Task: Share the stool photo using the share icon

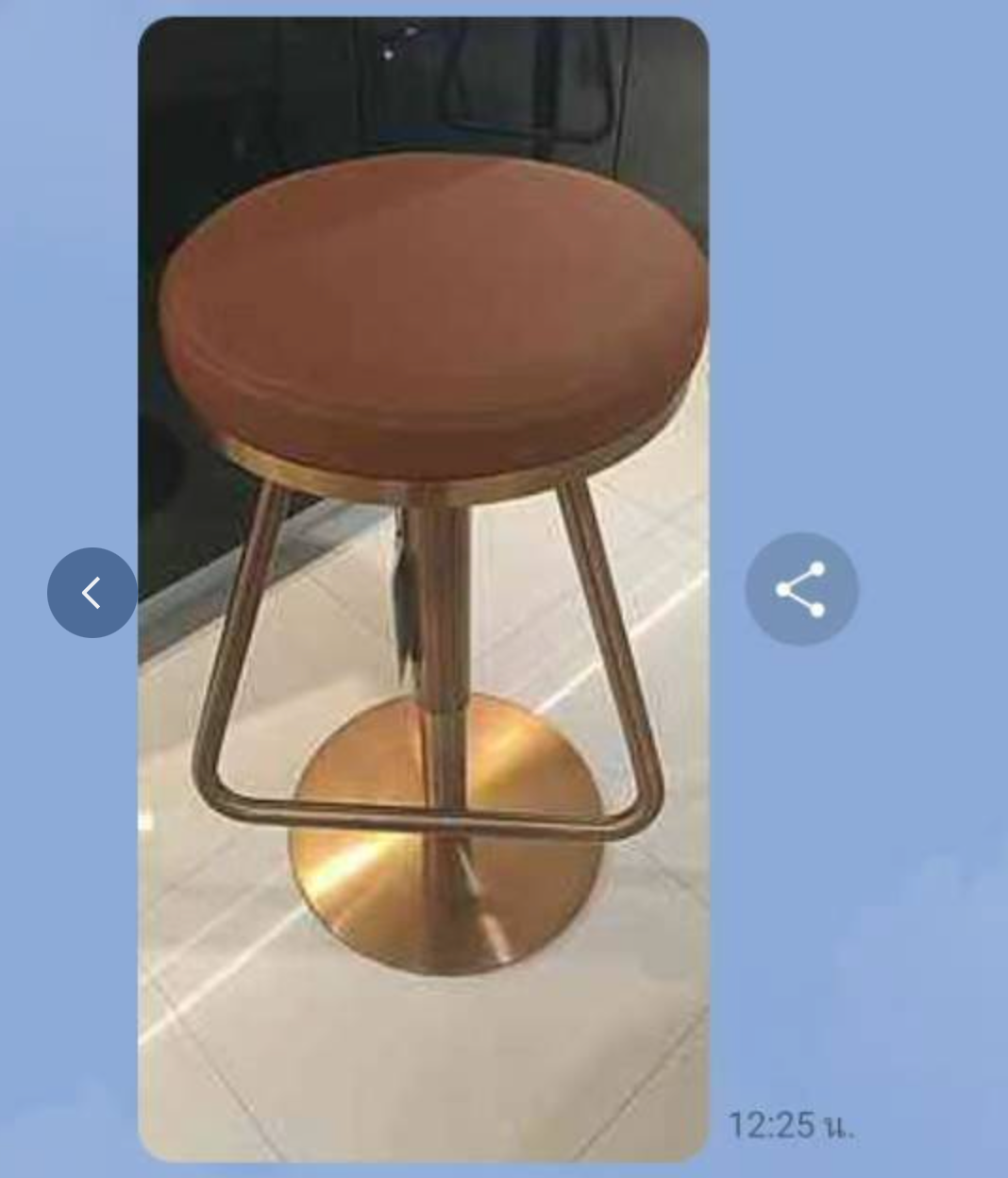Action: pyautogui.click(x=801, y=589)
